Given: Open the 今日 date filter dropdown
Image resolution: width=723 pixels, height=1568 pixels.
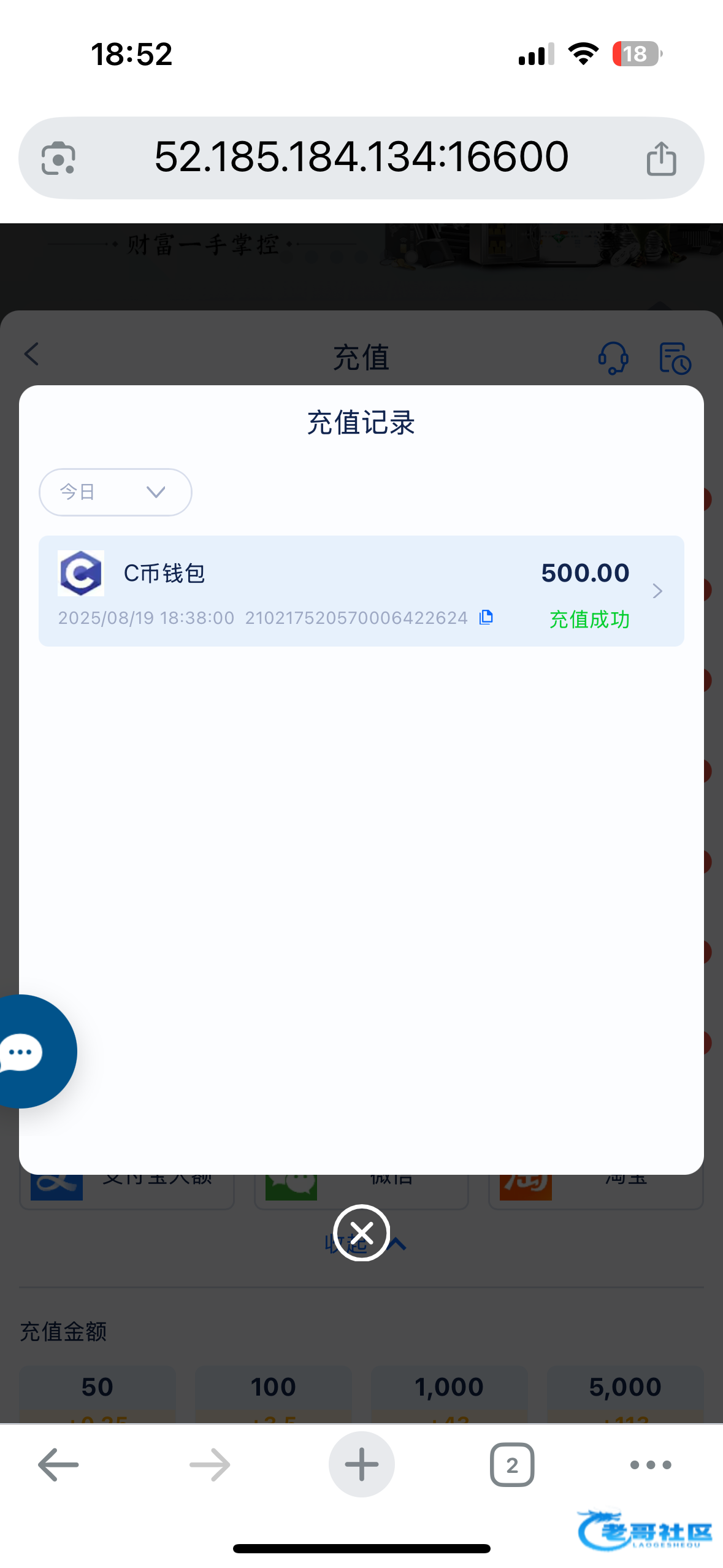Looking at the screenshot, I should click(115, 492).
